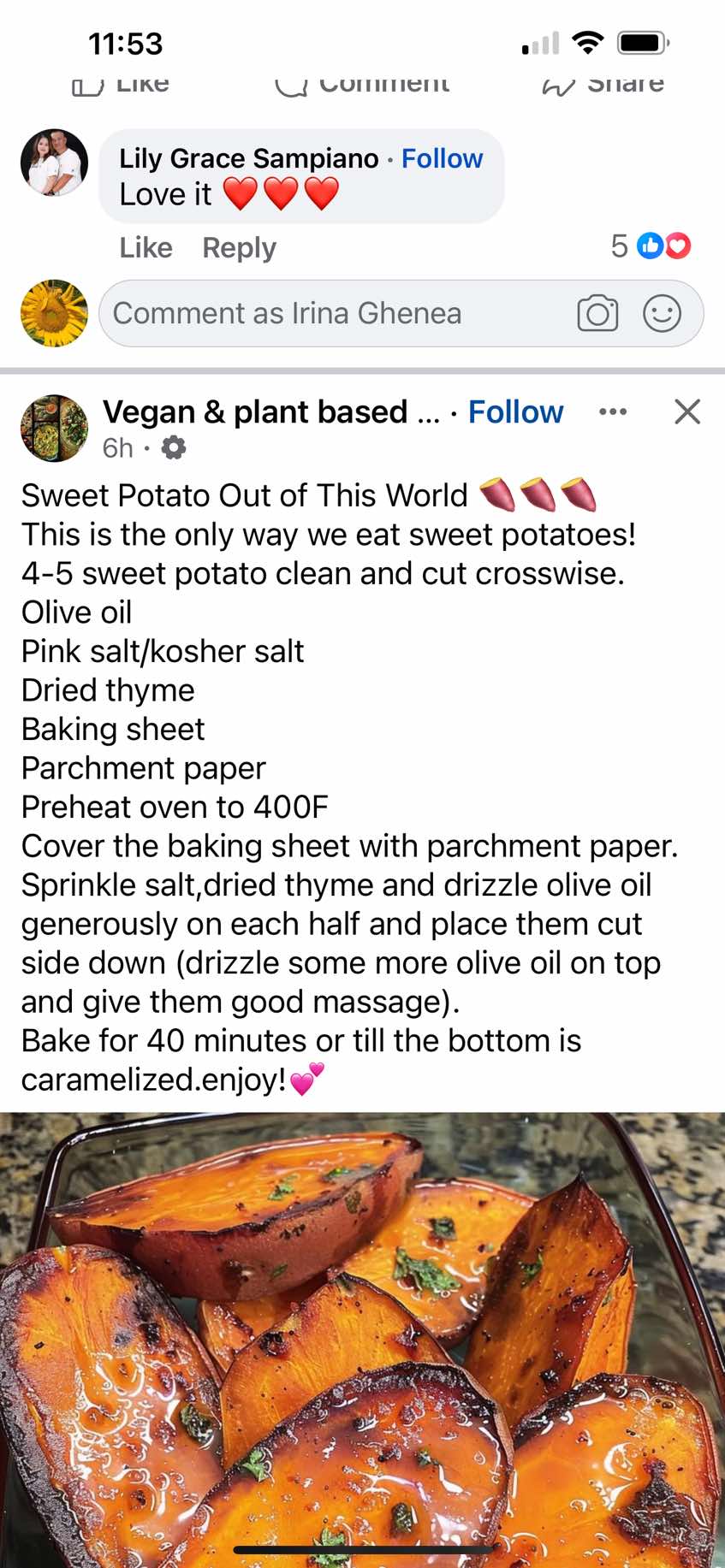The width and height of the screenshot is (725, 1568).
Task: Tap the partially visible Like button
Action: pos(121,86)
